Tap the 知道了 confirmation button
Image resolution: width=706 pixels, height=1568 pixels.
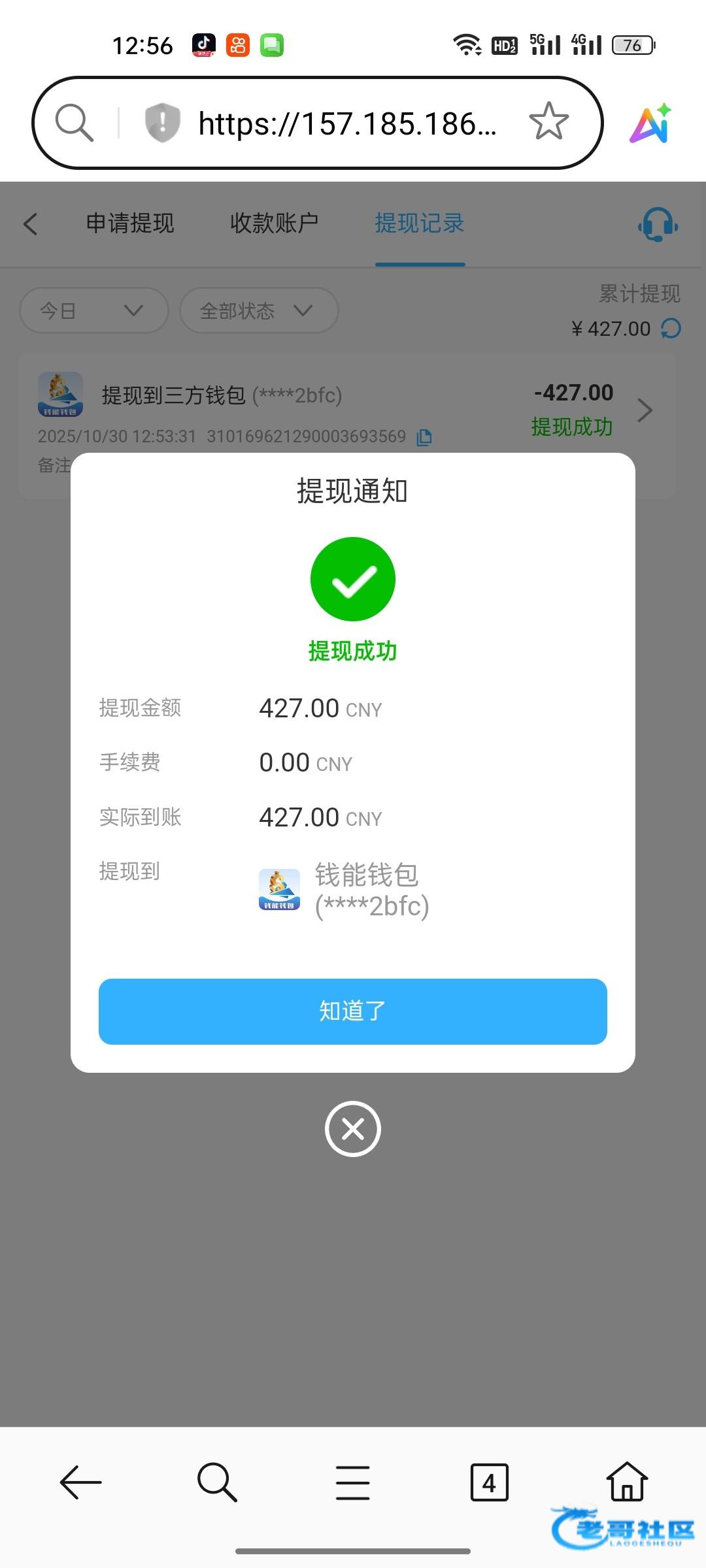click(352, 1011)
